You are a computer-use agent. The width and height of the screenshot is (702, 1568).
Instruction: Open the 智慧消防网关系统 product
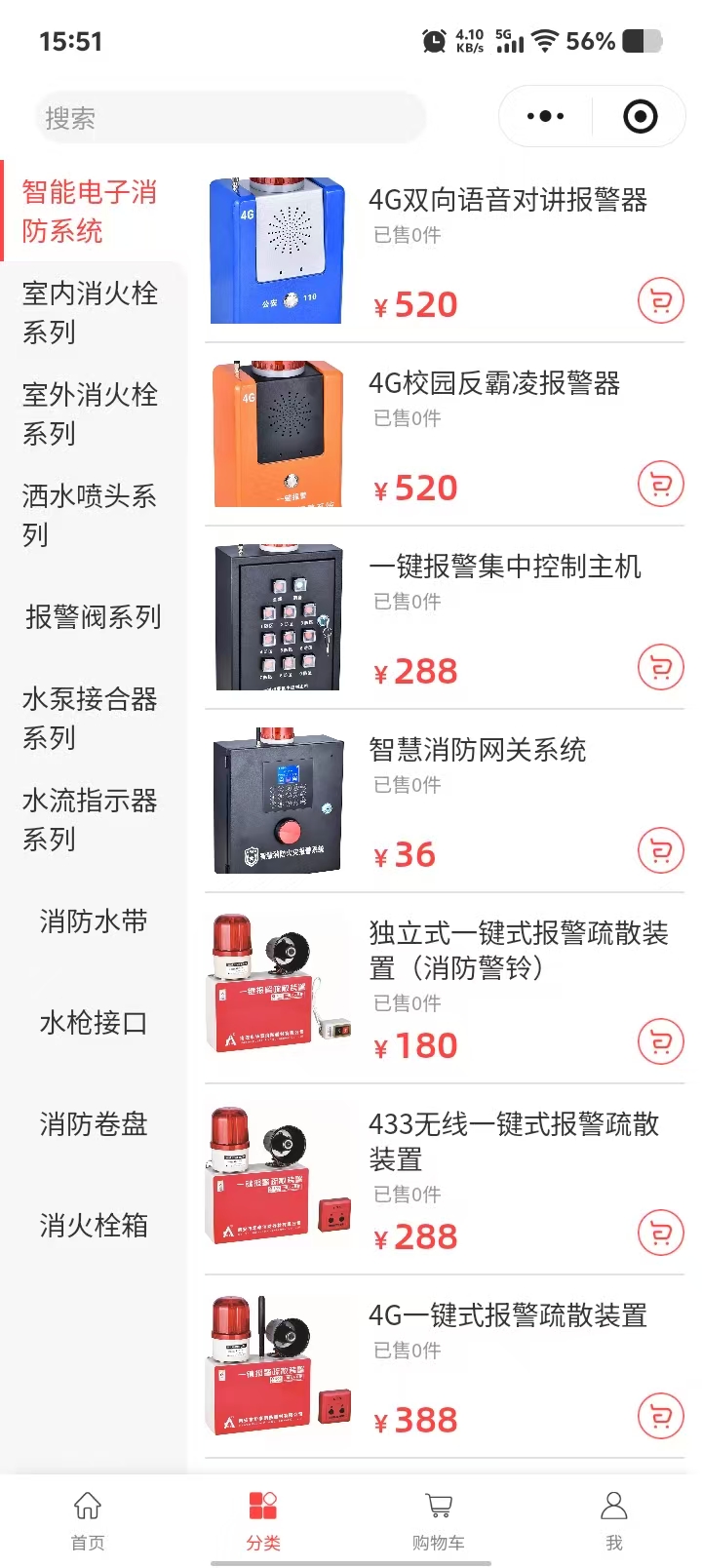[477, 750]
